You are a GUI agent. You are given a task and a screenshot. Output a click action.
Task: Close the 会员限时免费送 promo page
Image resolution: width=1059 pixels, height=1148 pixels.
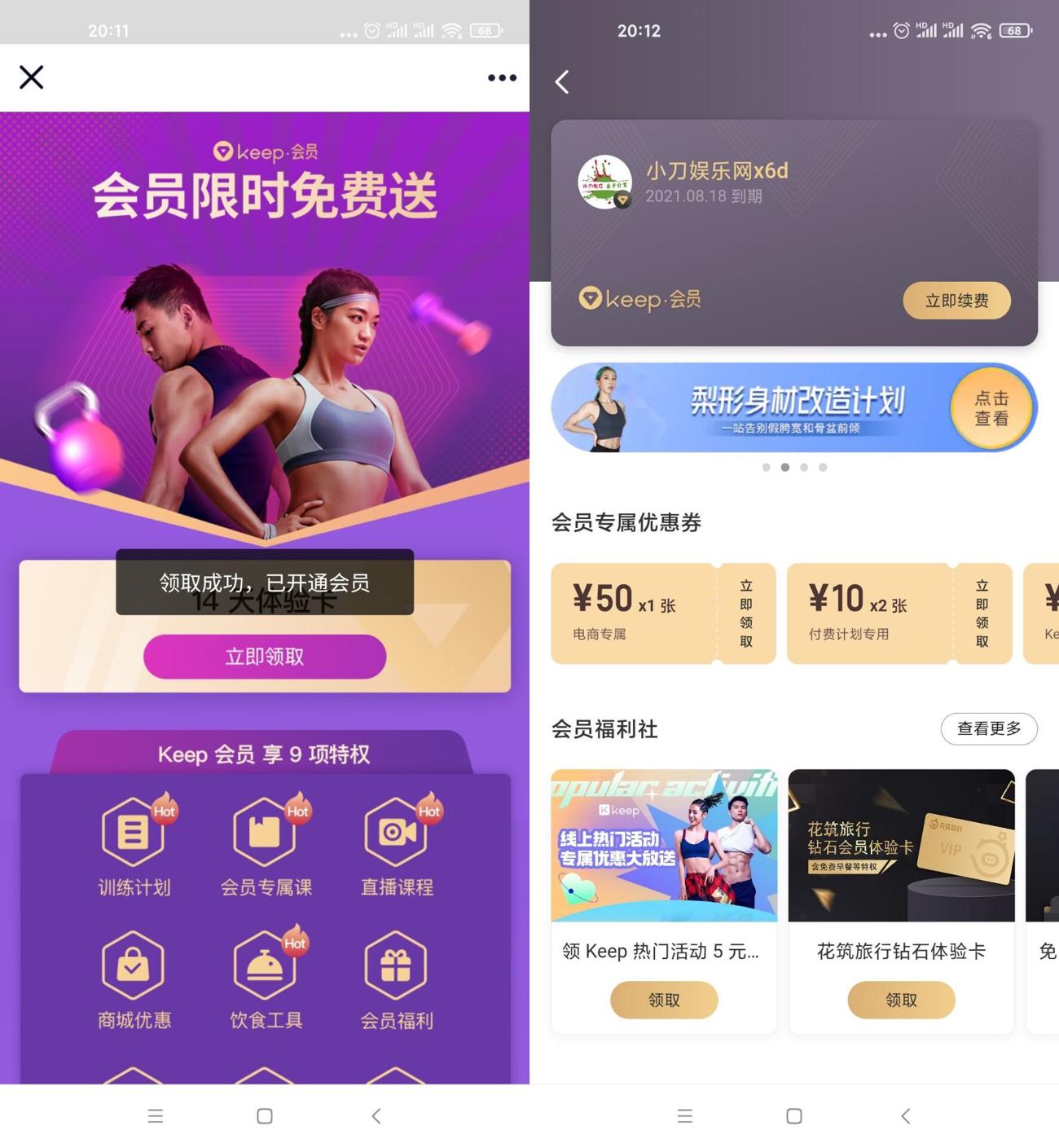click(31, 77)
